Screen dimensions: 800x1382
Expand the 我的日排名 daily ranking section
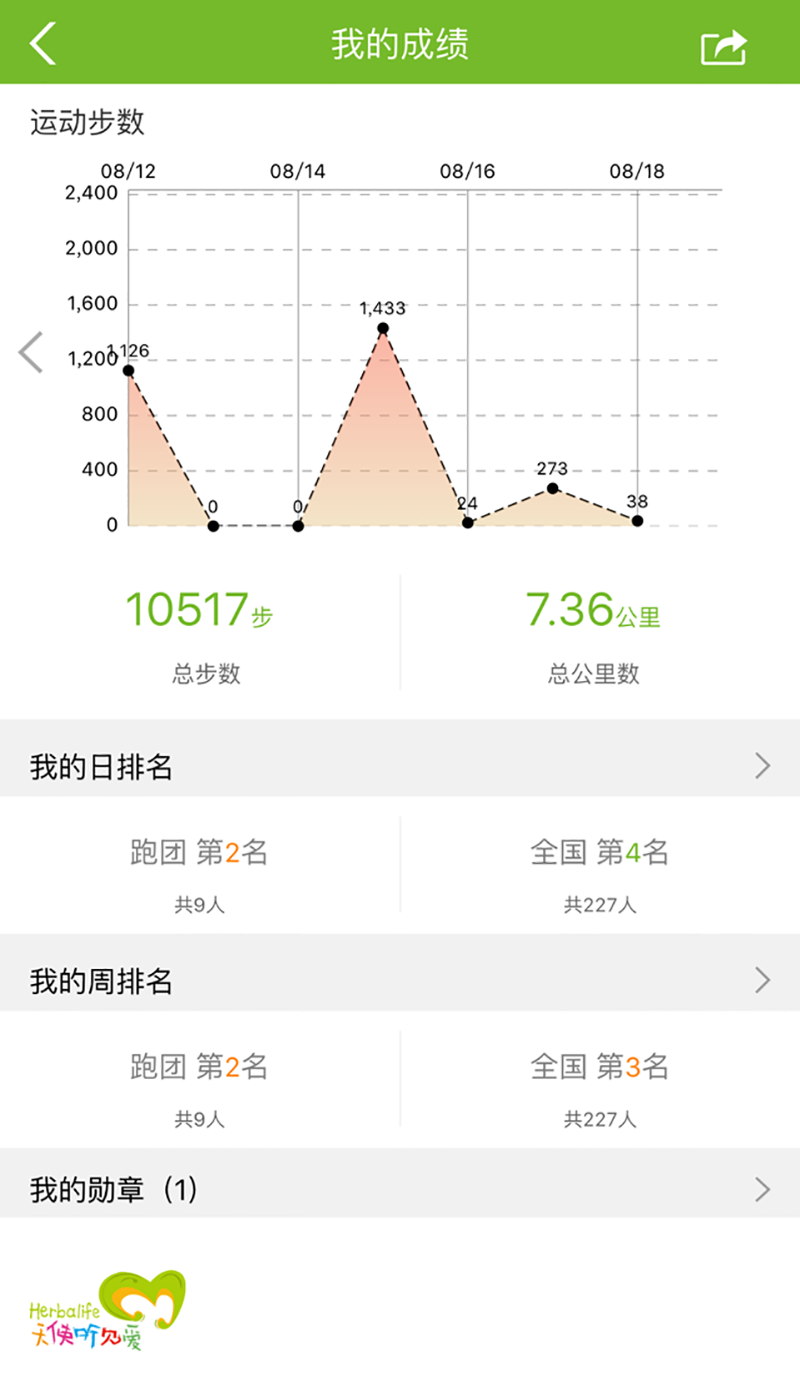[x=400, y=767]
